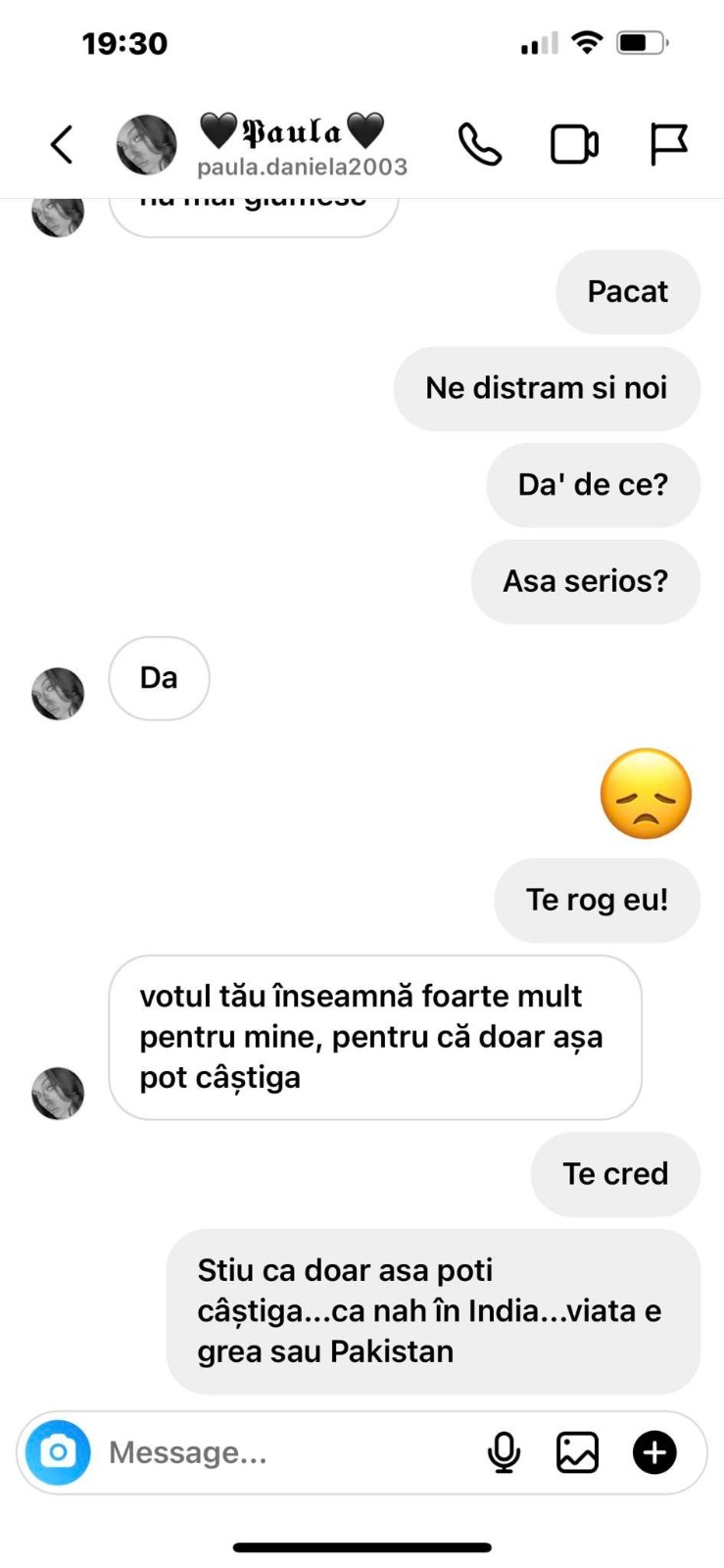The width and height of the screenshot is (724, 1568).
Task: Open the plus menu for more options
Action: (x=654, y=1452)
